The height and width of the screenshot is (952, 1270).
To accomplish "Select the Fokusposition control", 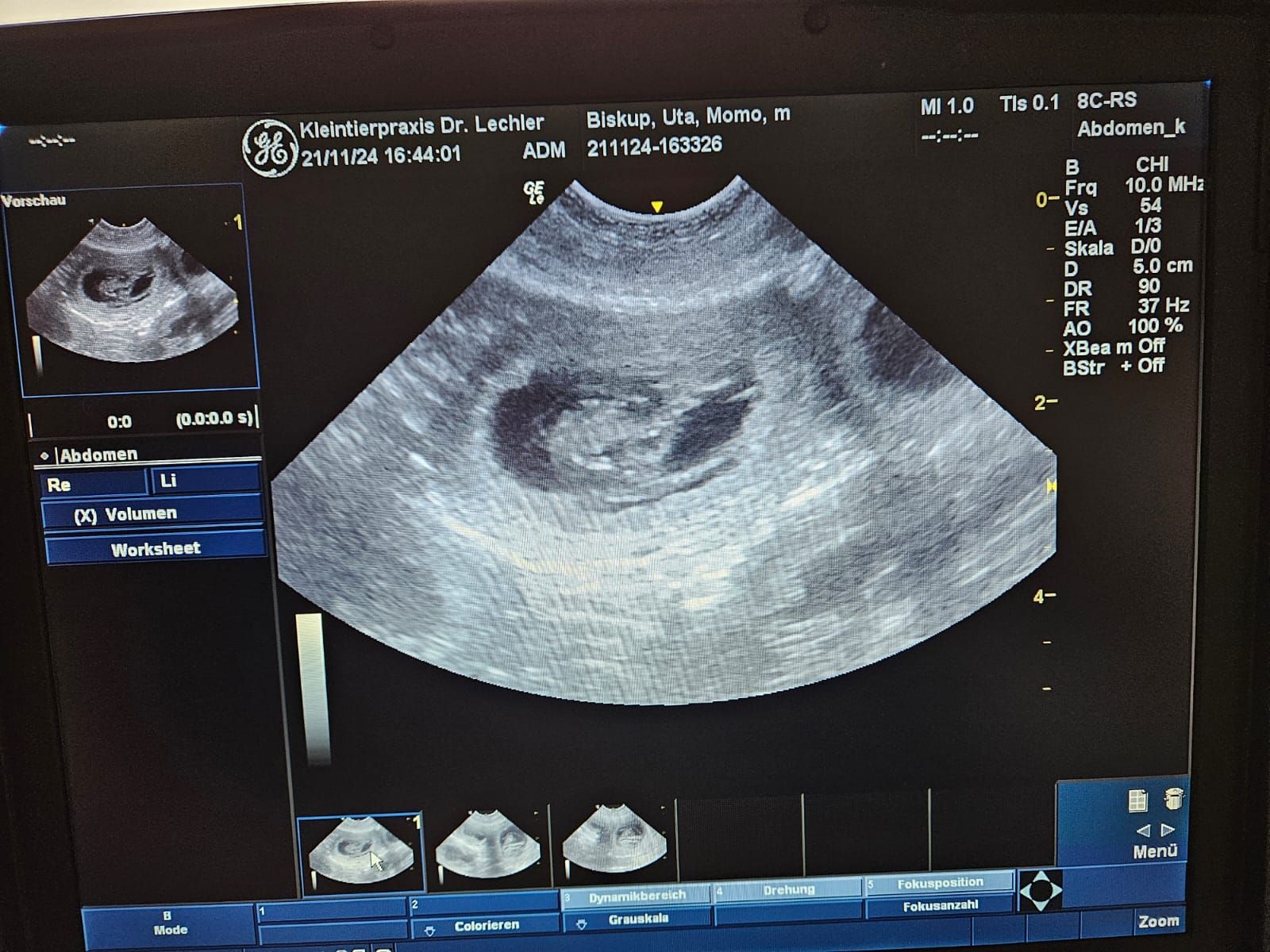I will [x=940, y=882].
